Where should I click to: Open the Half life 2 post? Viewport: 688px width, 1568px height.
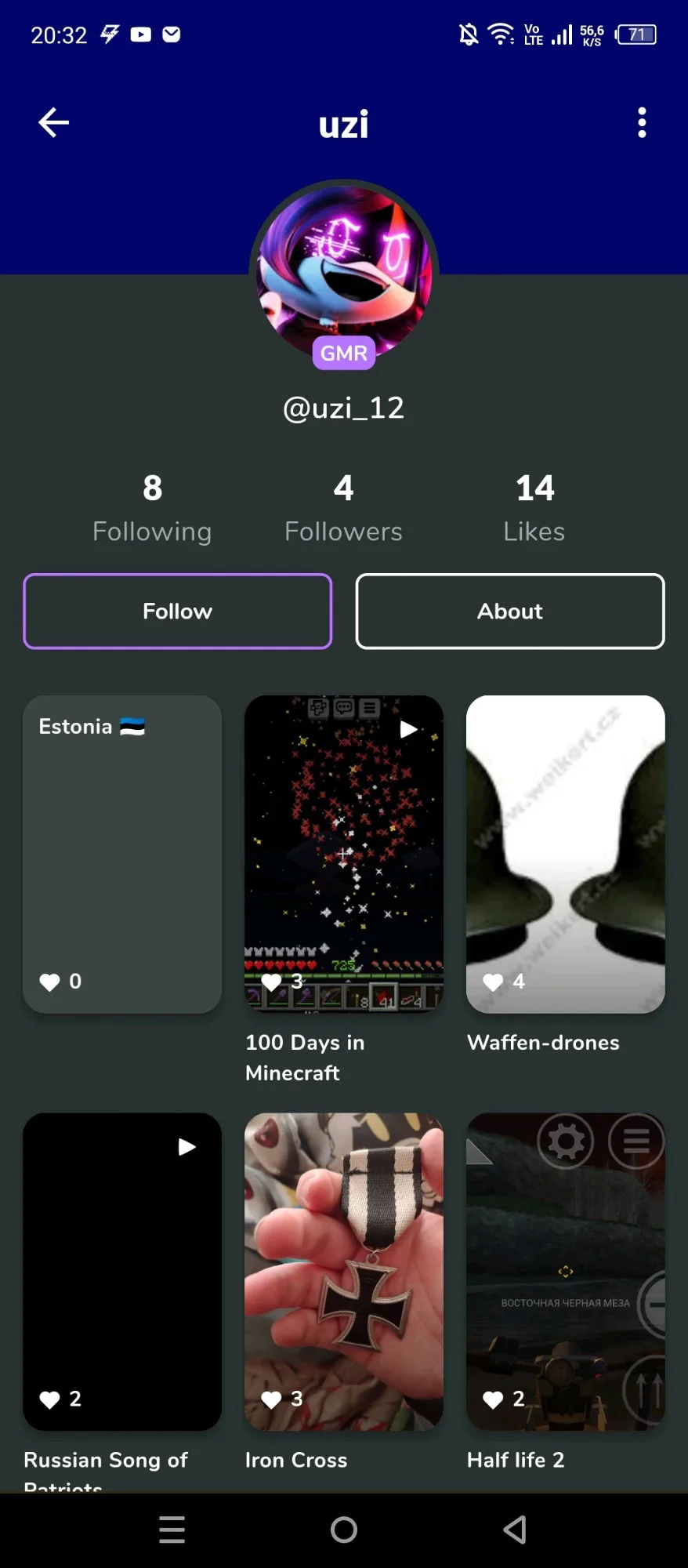pos(566,1272)
